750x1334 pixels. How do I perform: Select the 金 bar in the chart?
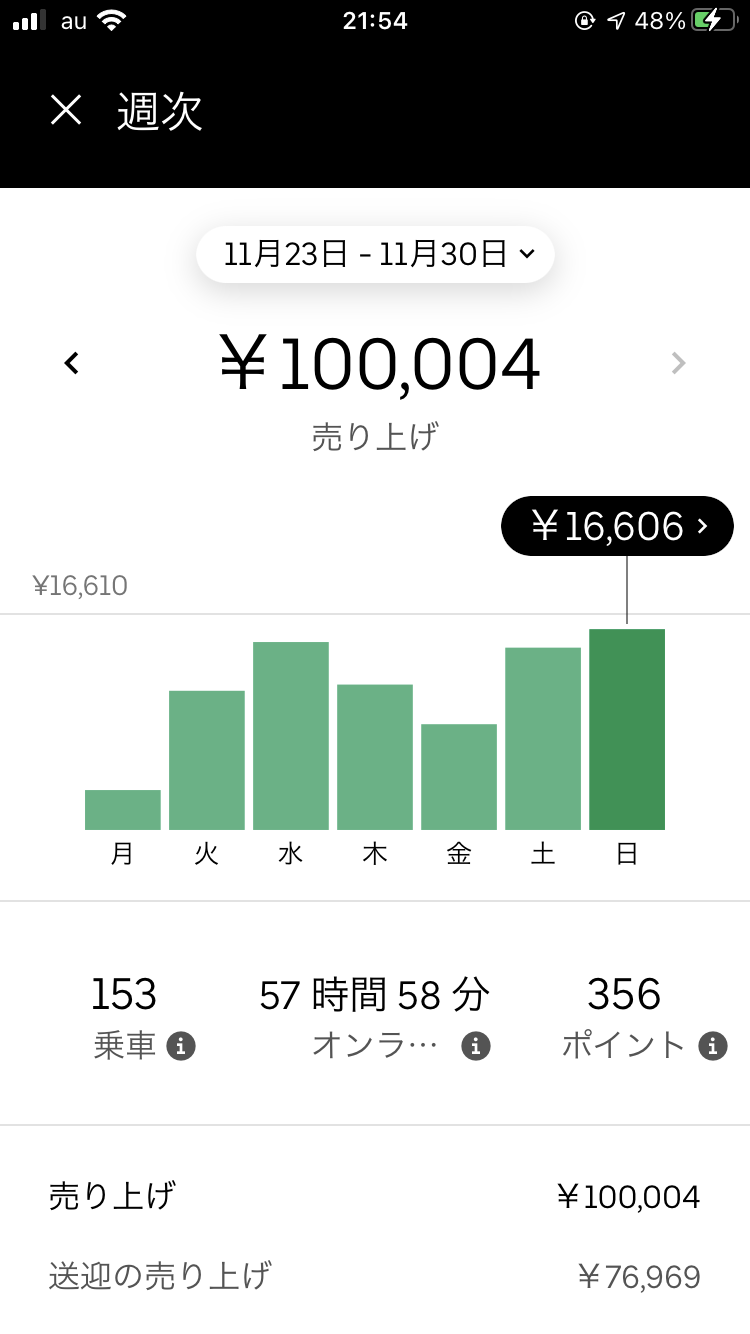pos(459,777)
